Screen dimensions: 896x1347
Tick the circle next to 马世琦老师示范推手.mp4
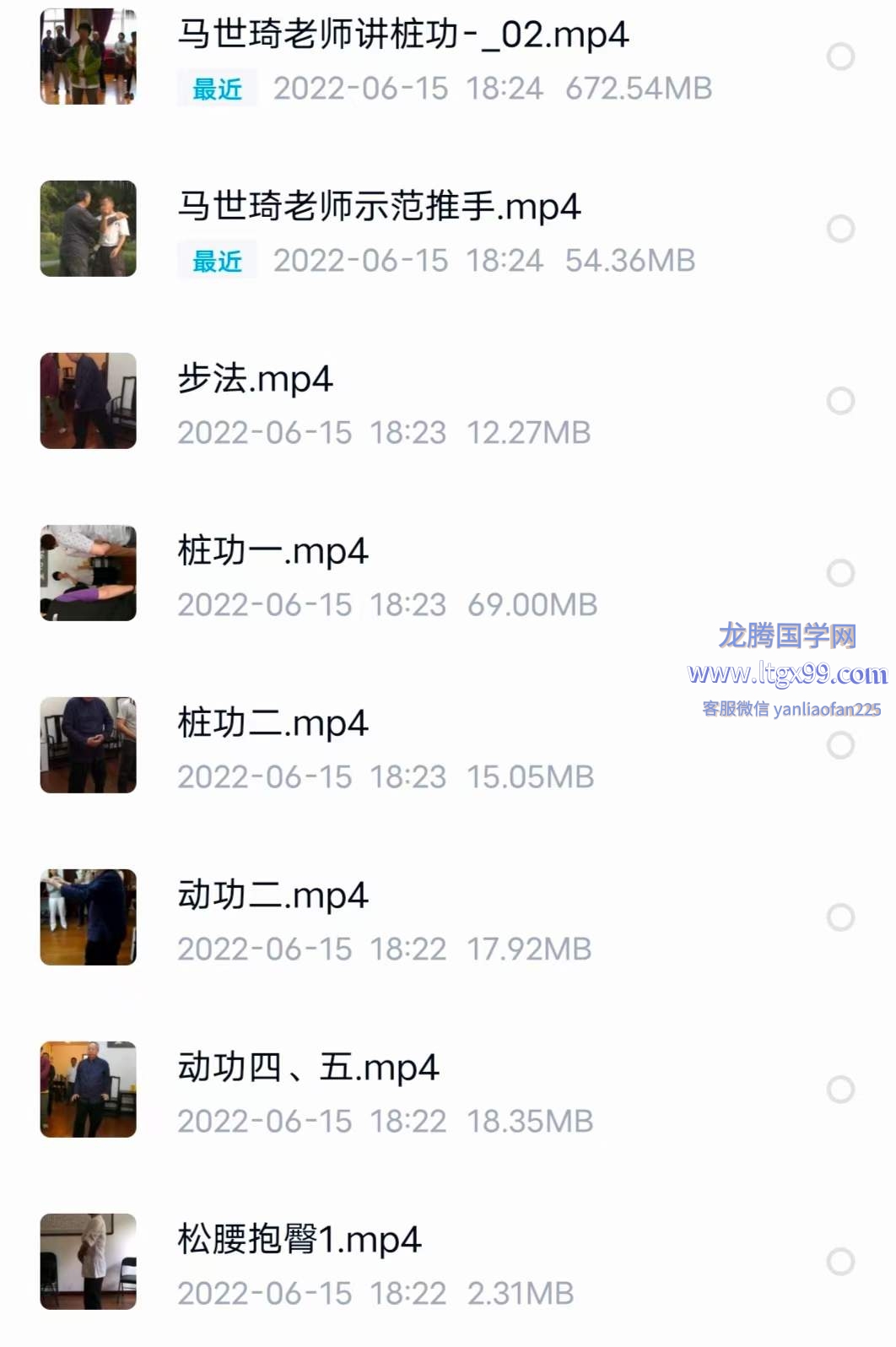[x=840, y=229]
